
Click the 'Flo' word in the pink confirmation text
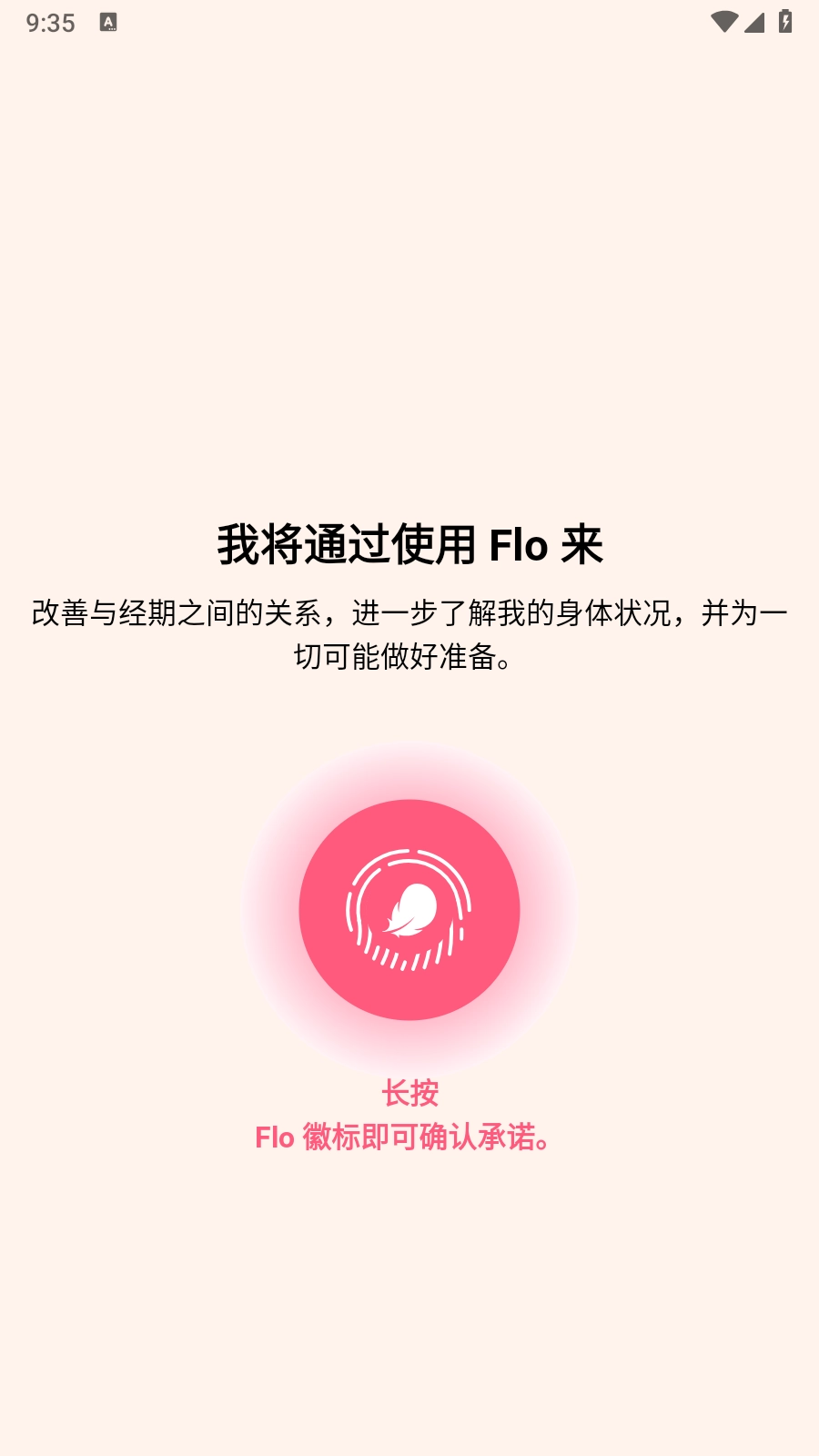tap(276, 1137)
